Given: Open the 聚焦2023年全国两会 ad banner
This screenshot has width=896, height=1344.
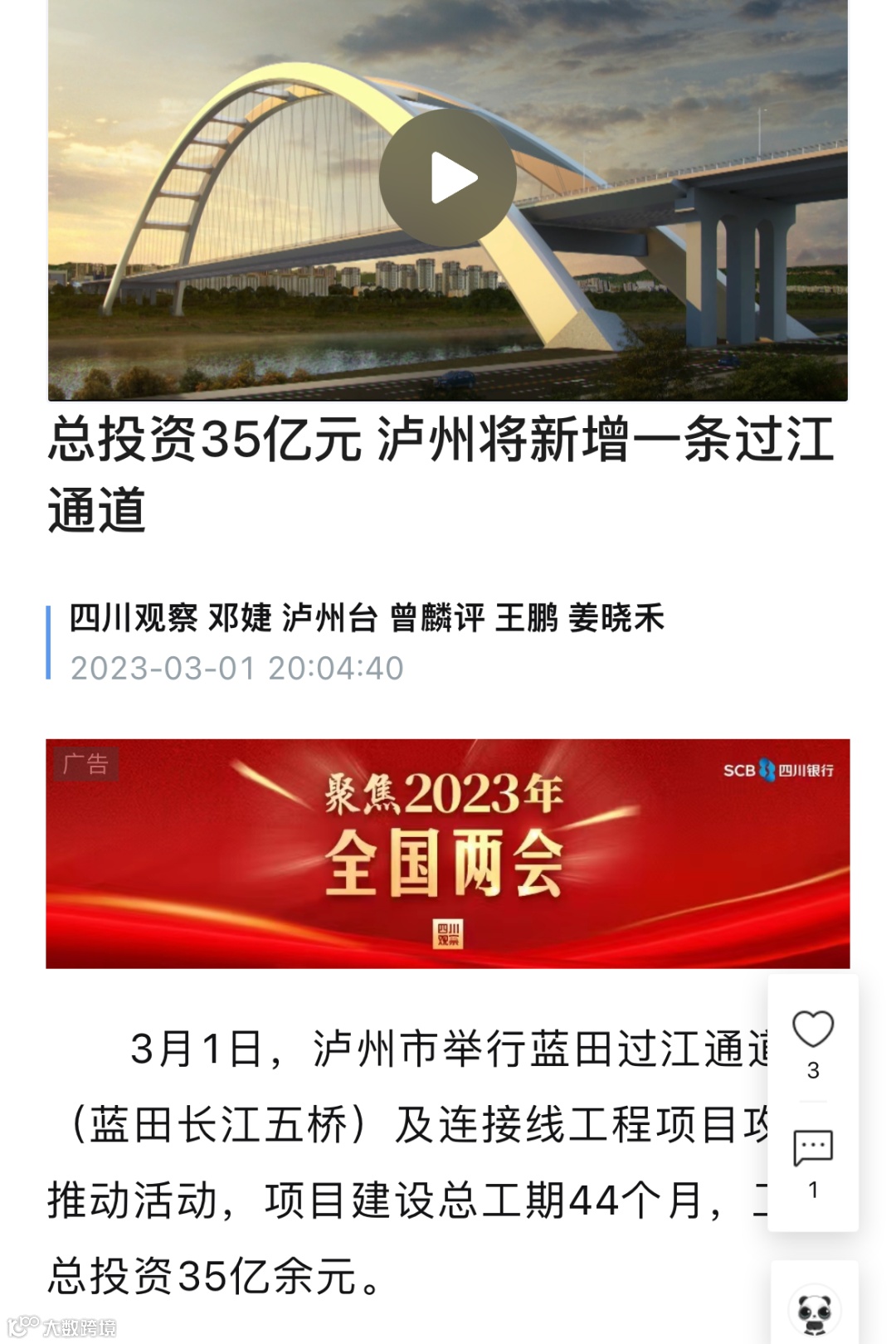Looking at the screenshot, I should click(x=448, y=853).
